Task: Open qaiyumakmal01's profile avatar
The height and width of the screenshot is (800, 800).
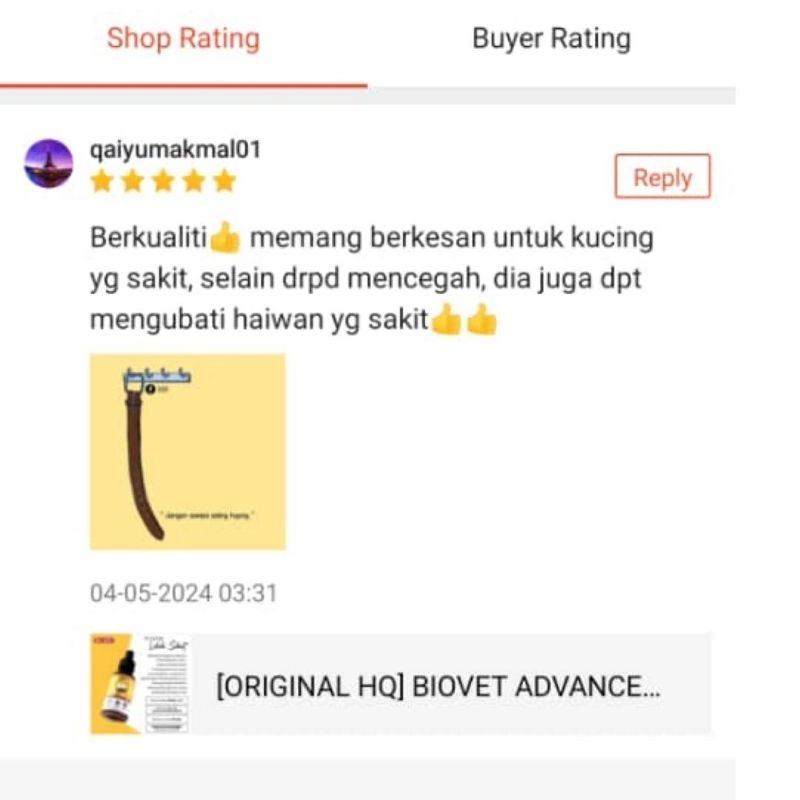Action: (x=49, y=163)
